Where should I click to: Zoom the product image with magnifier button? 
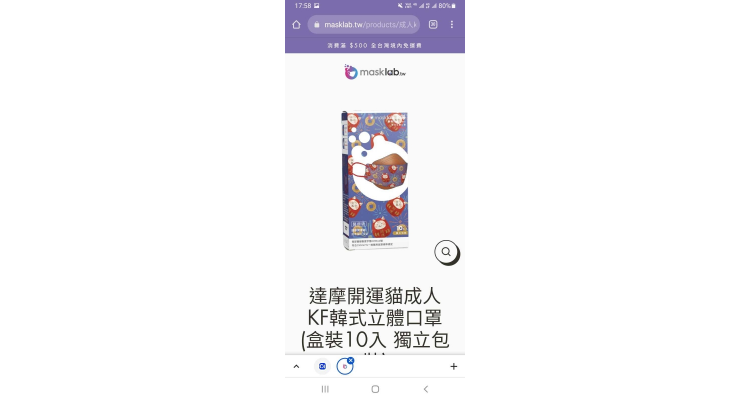coord(446,252)
